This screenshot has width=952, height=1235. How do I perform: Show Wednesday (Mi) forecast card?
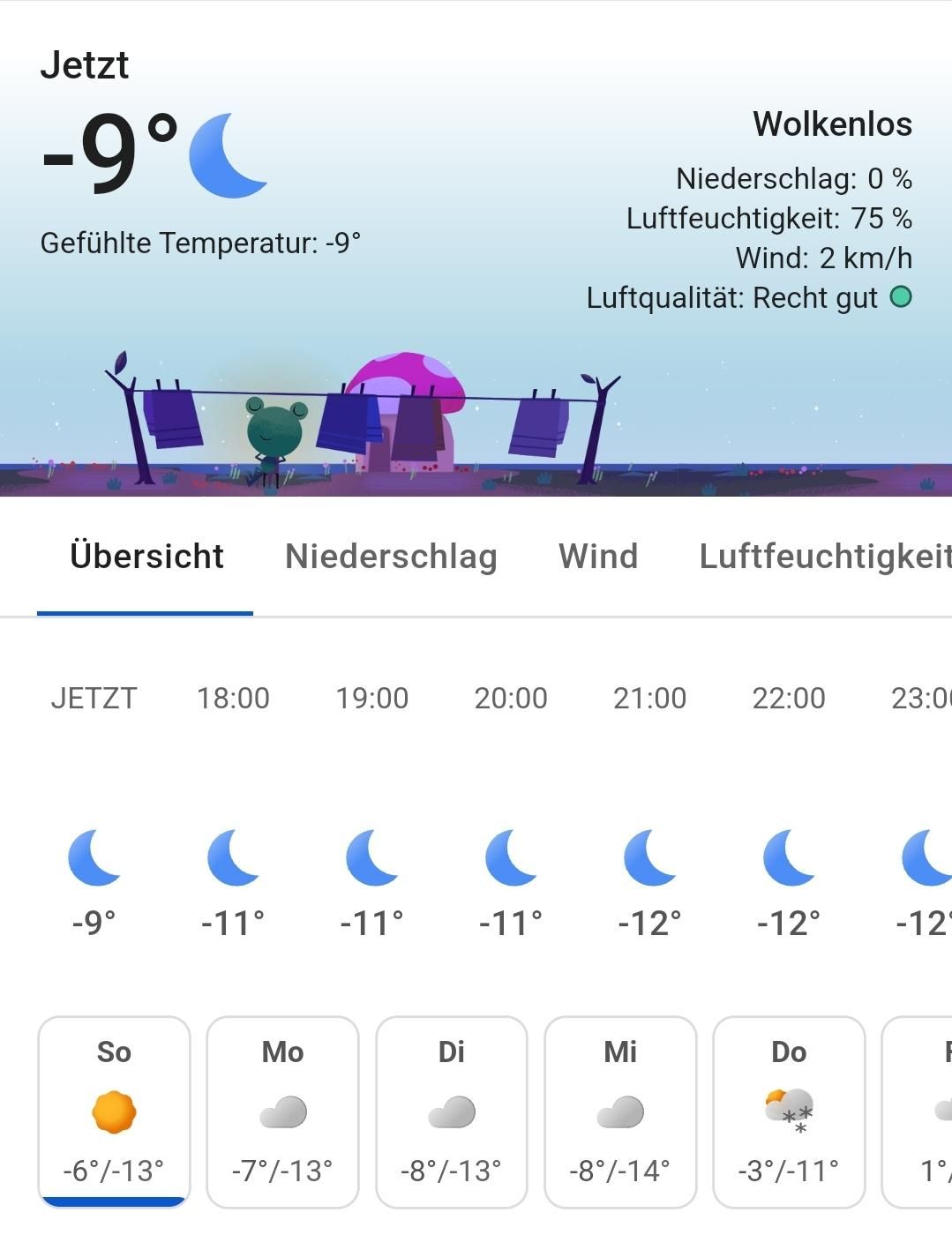pyautogui.click(x=620, y=1111)
